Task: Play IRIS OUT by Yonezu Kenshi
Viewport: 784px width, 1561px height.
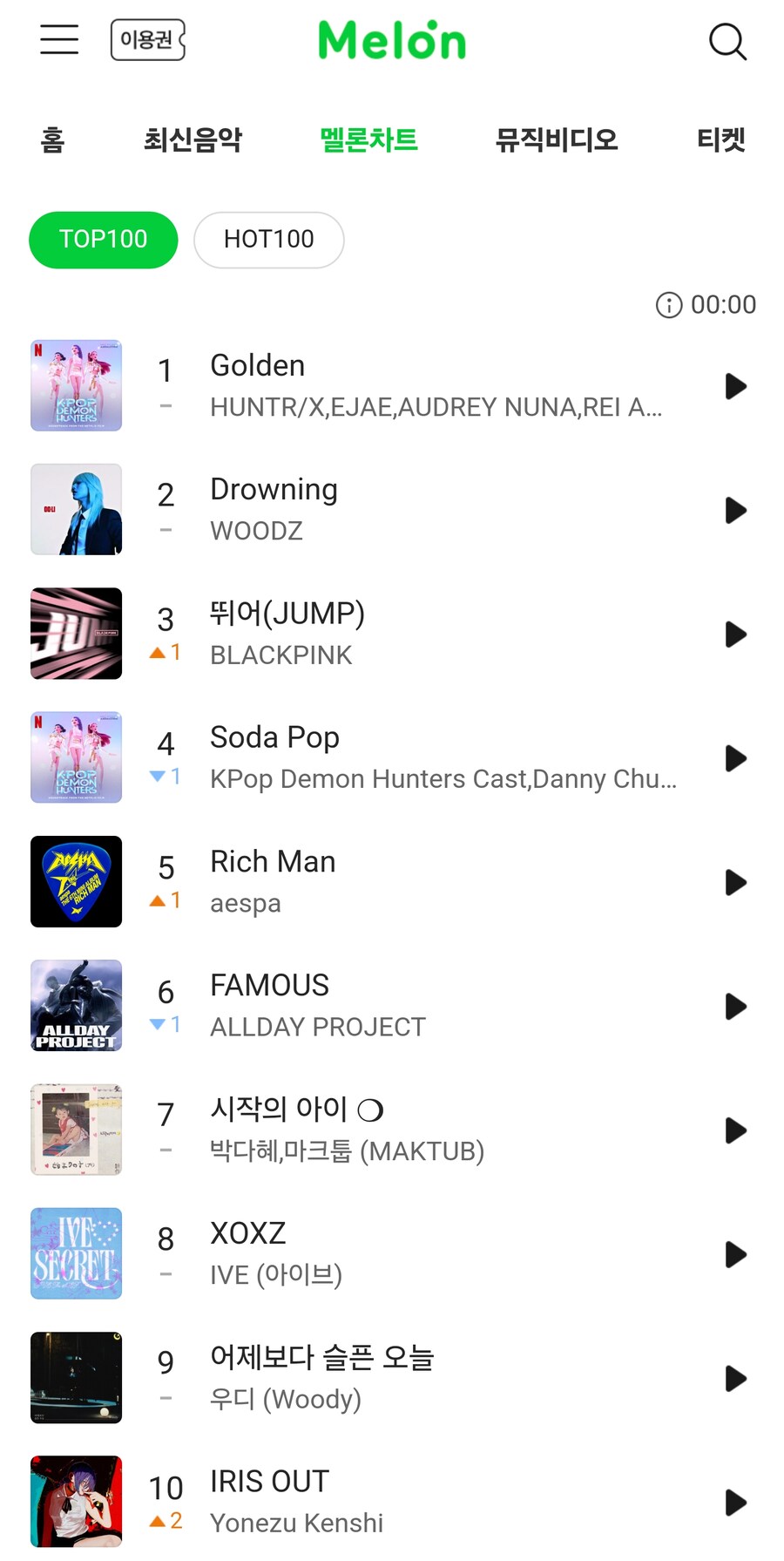Action: pos(735,1503)
